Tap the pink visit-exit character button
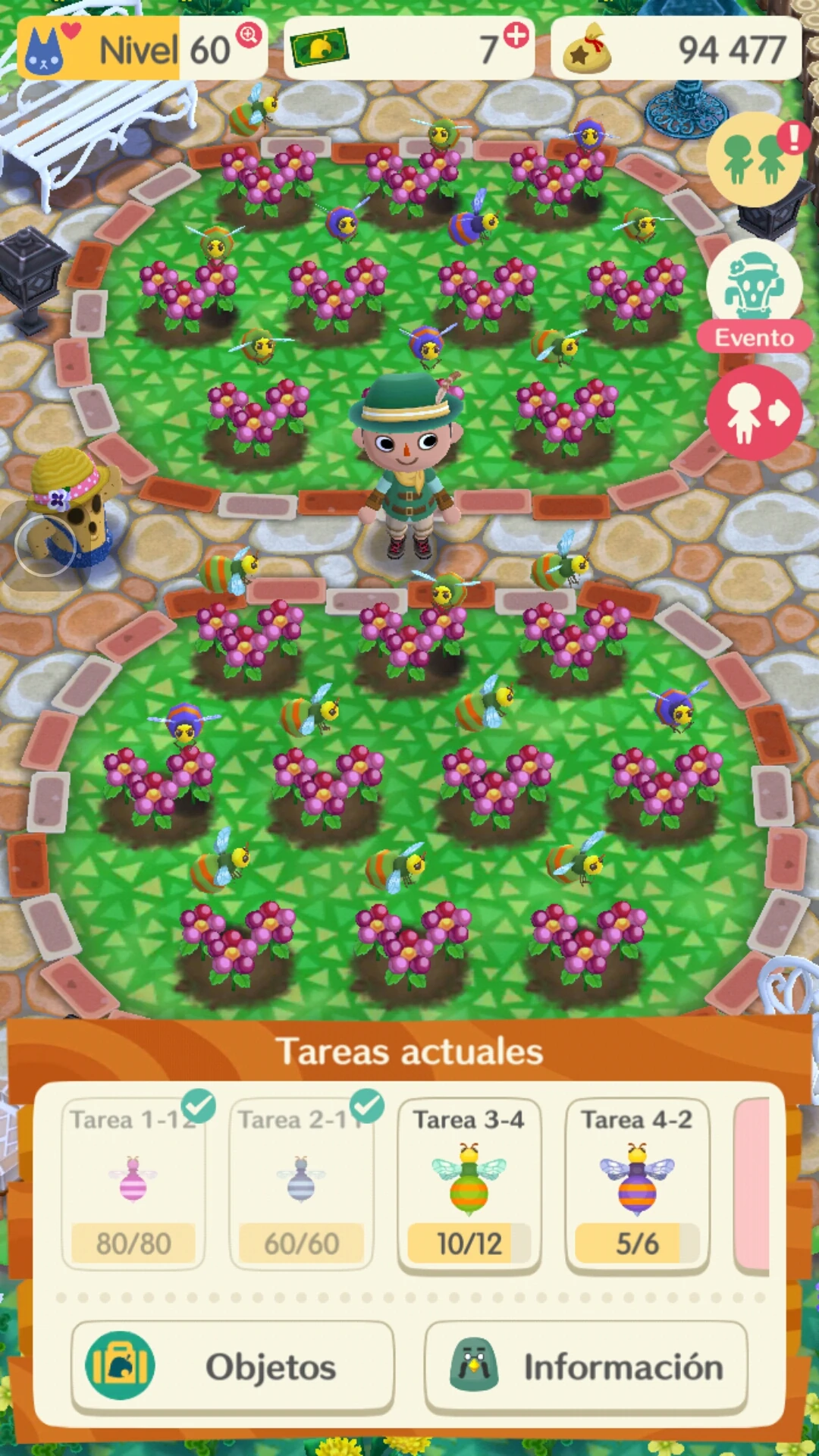The width and height of the screenshot is (819, 1456). pos(755,413)
